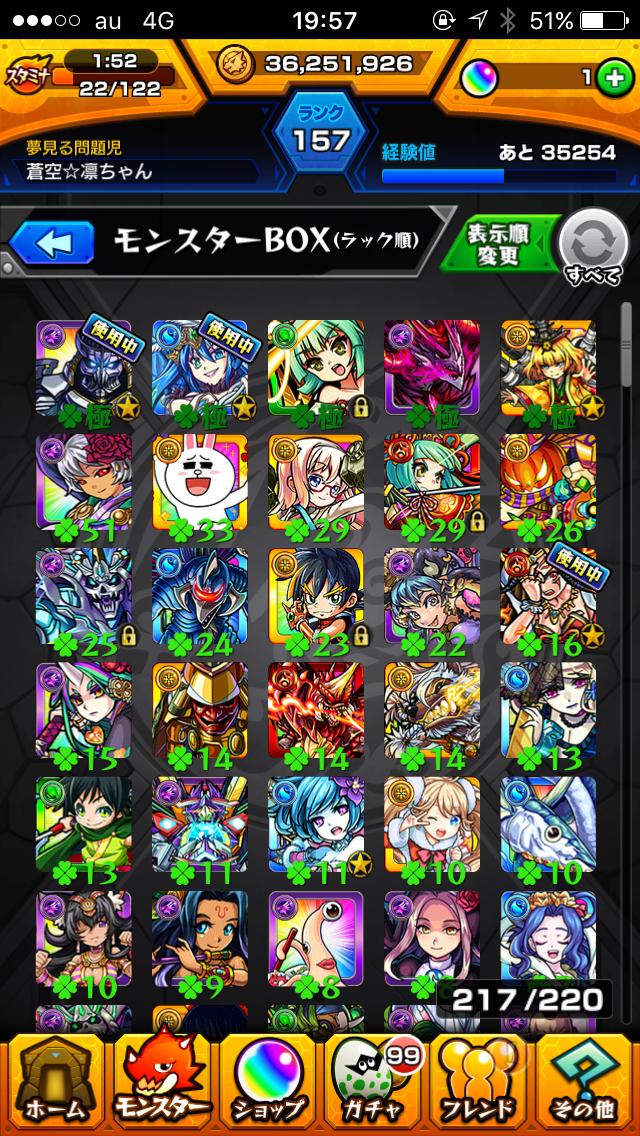Select the pumpkin monster with luck 26

(x=547, y=482)
